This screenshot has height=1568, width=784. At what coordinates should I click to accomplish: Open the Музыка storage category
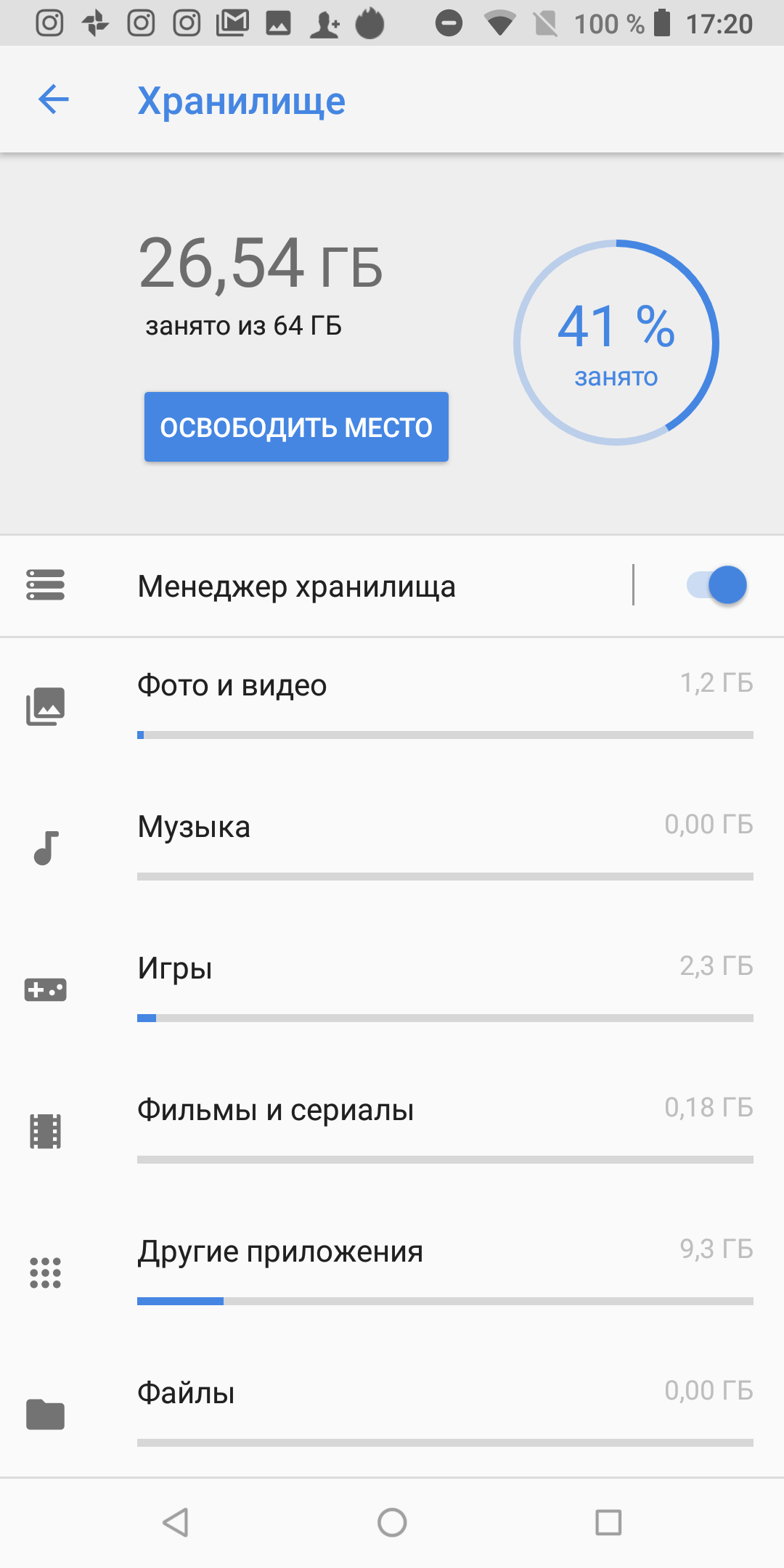click(392, 847)
